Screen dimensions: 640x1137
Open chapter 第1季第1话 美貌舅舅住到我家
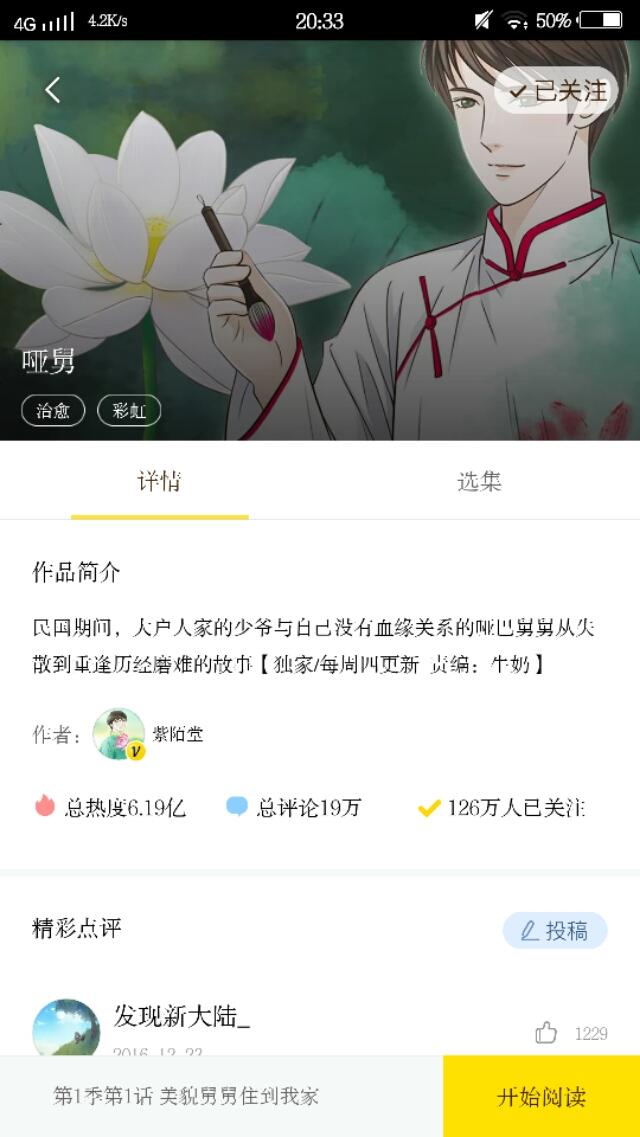[186, 1096]
